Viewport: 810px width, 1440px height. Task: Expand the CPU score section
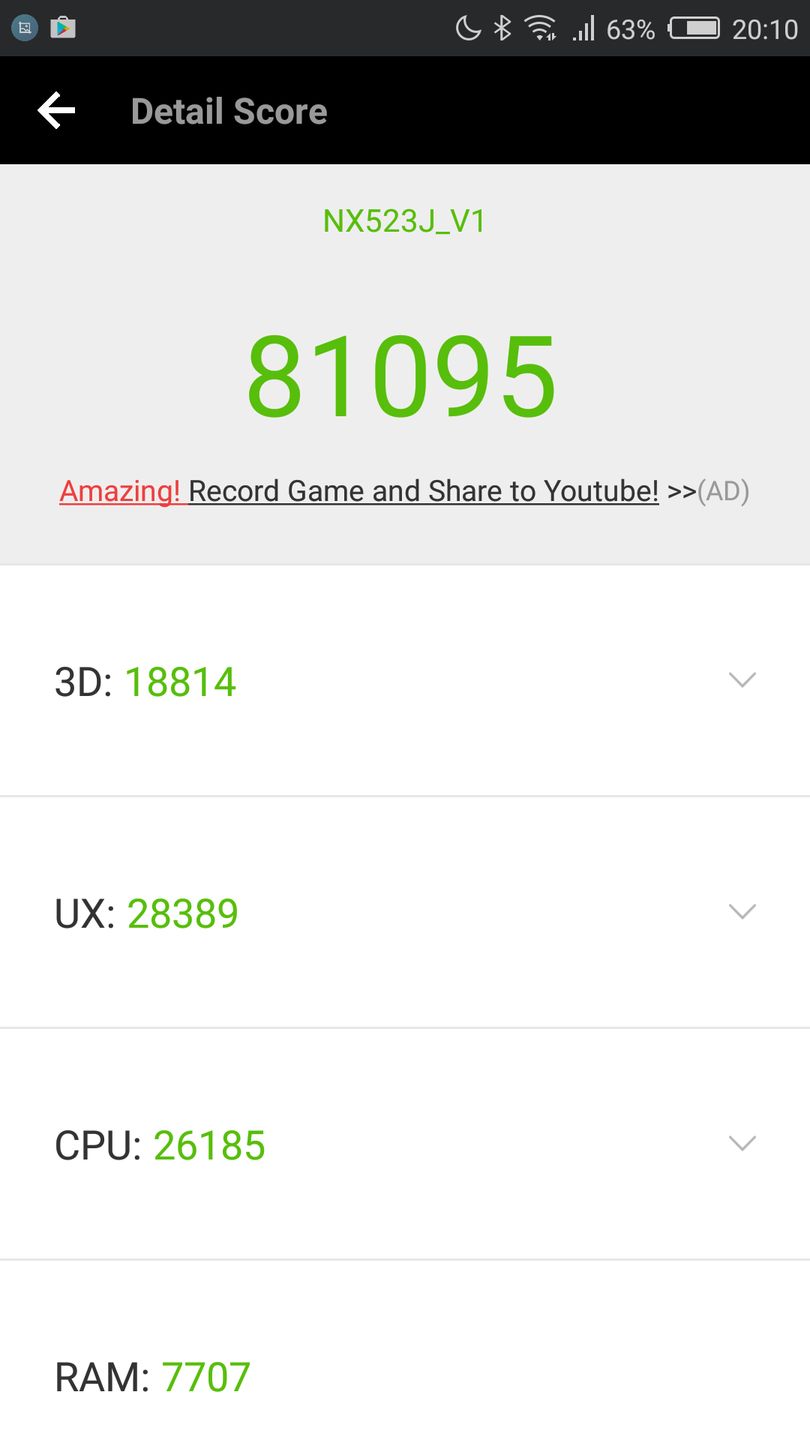click(x=741, y=1143)
